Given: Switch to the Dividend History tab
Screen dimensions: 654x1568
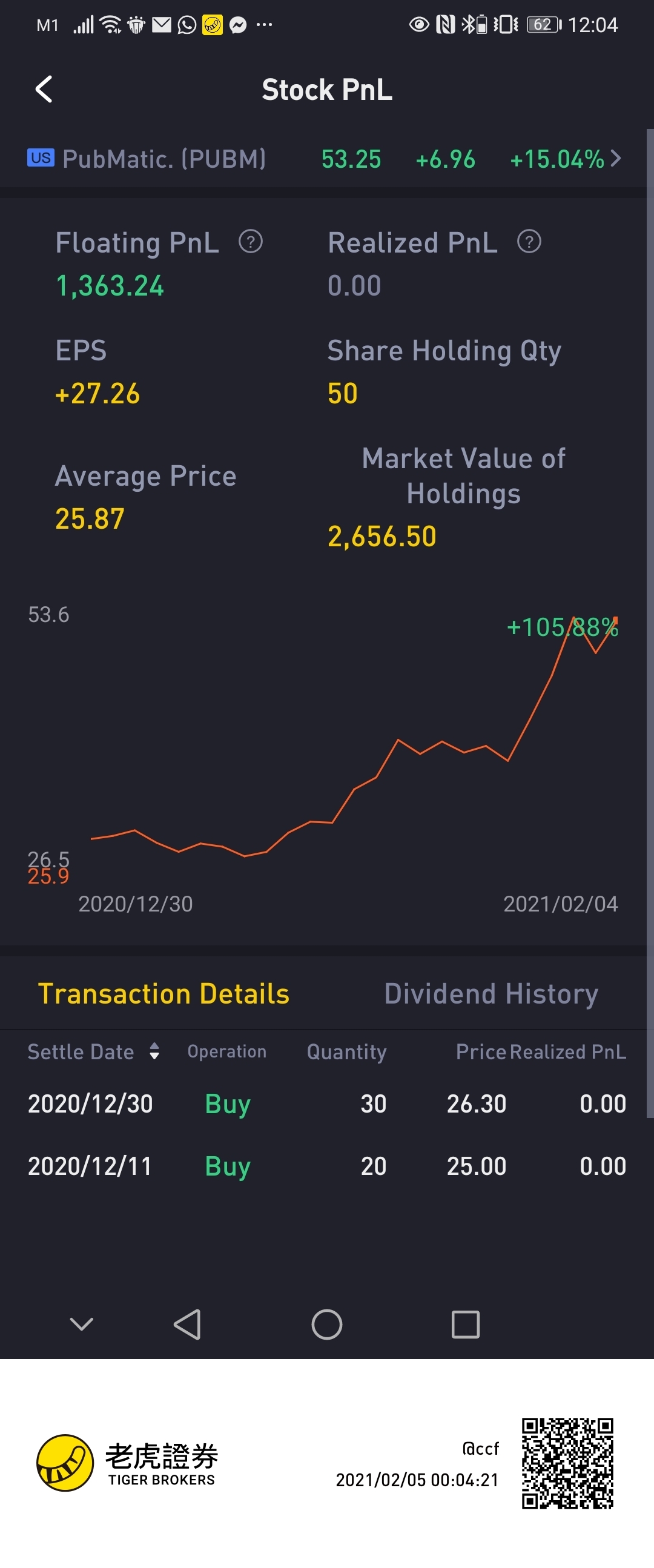Looking at the screenshot, I should coord(490,994).
